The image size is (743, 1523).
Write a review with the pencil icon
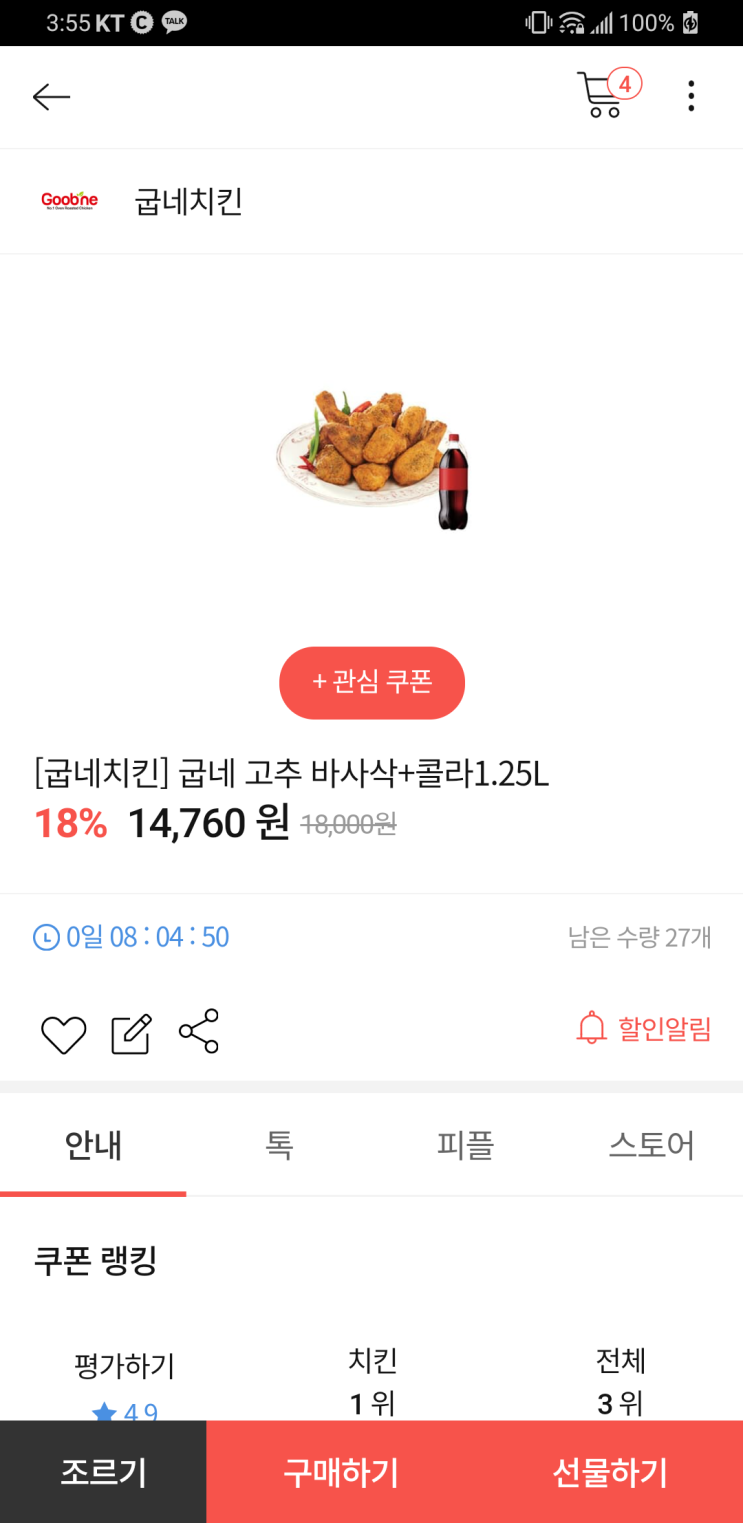click(131, 1034)
